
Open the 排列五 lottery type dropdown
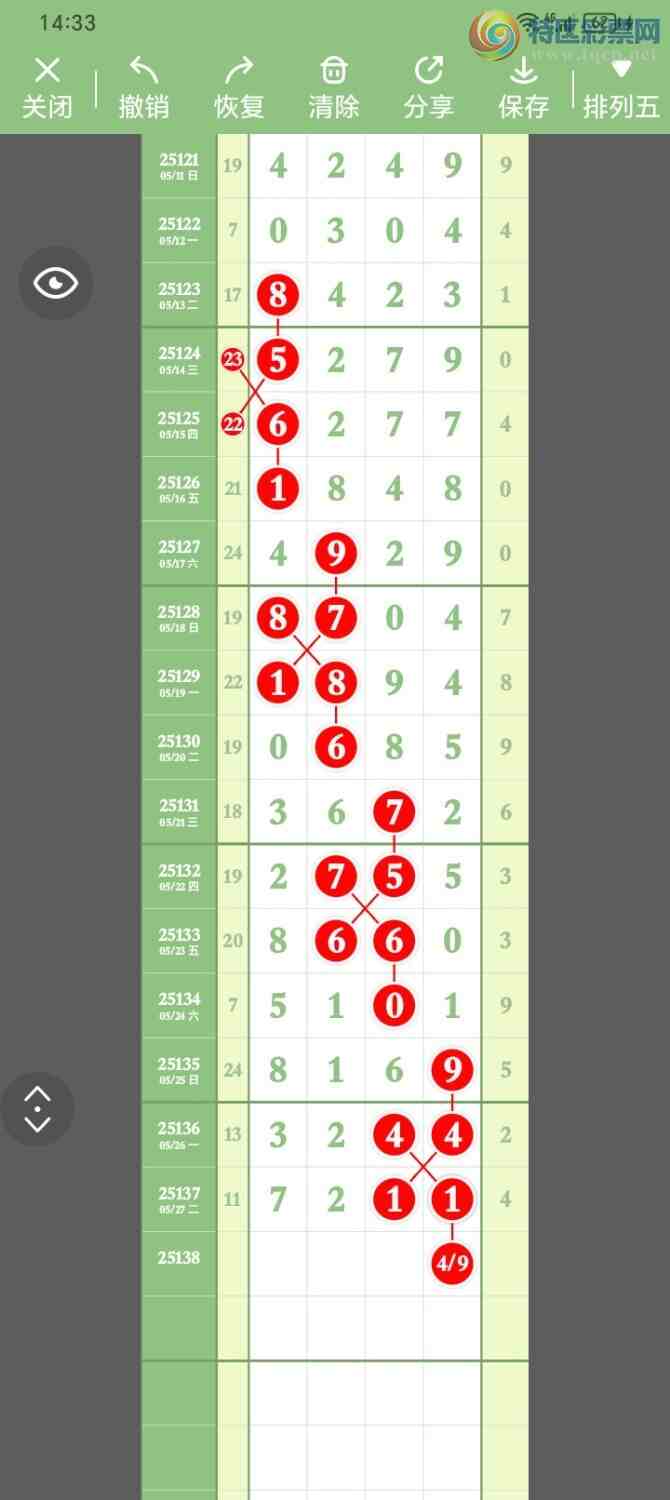coord(621,87)
